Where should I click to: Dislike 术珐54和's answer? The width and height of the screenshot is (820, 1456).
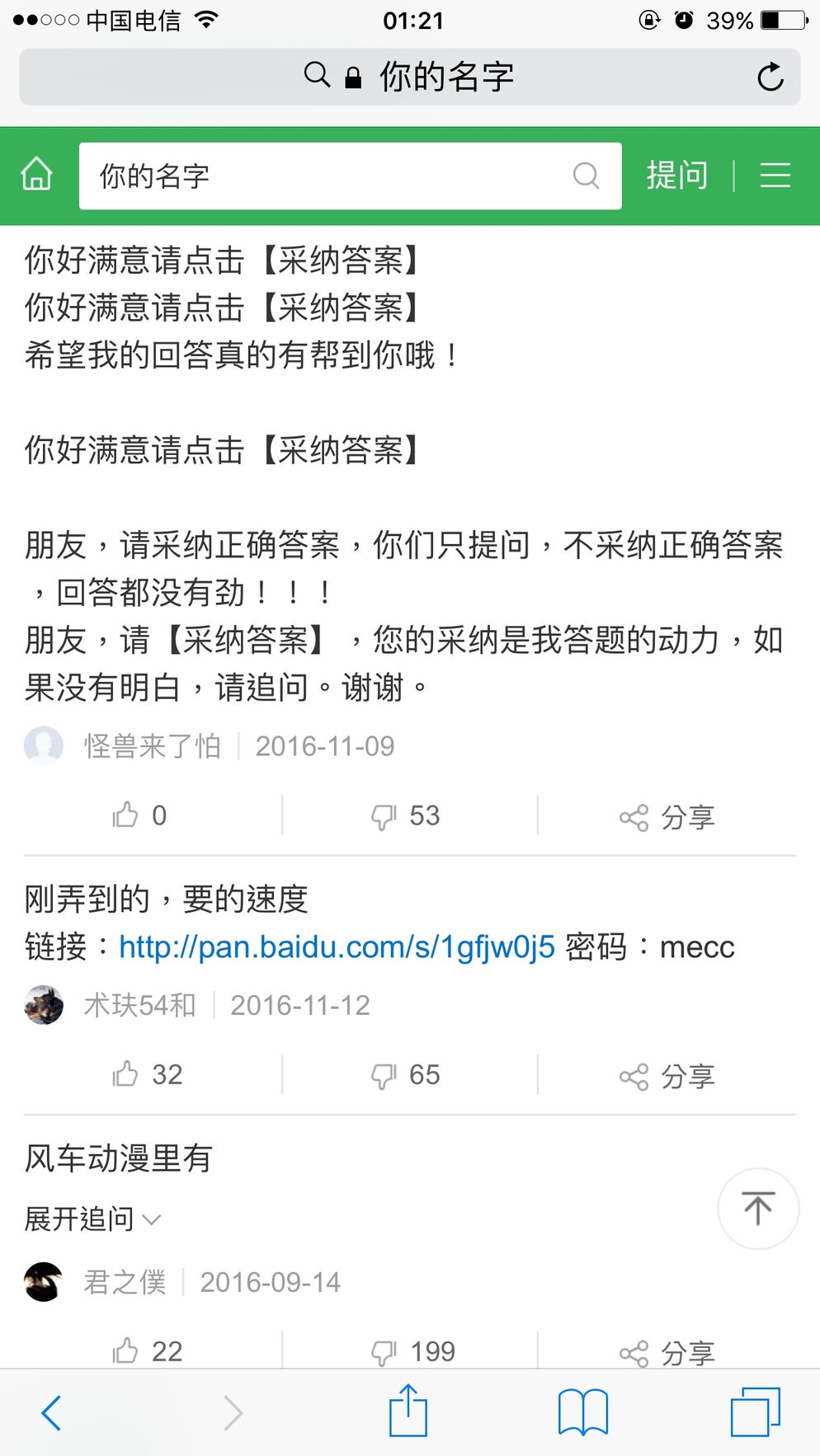[x=405, y=1074]
